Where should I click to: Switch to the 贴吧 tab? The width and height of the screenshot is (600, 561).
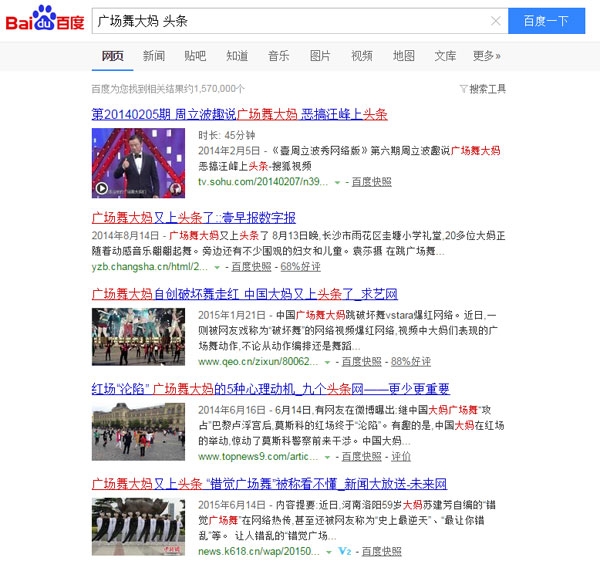(195, 56)
